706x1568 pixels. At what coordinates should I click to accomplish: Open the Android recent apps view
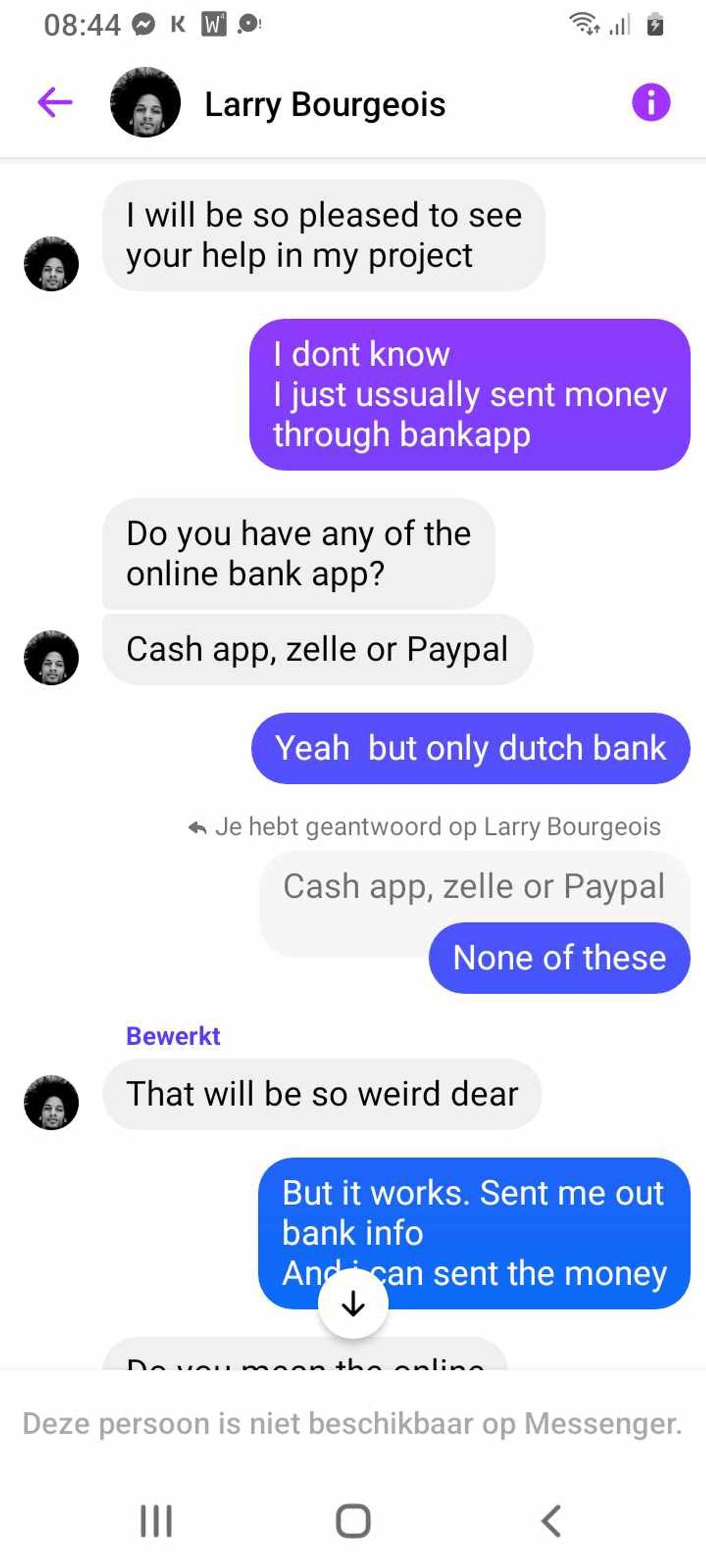click(156, 1520)
